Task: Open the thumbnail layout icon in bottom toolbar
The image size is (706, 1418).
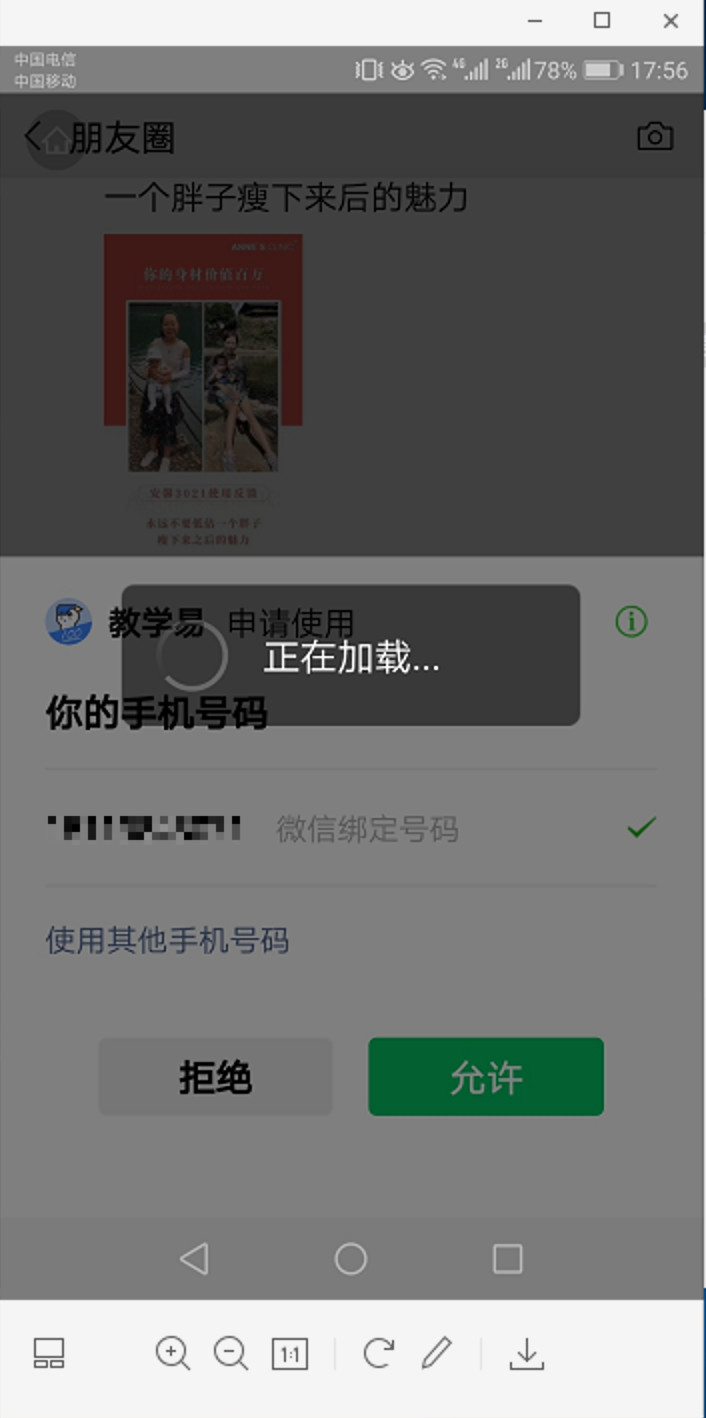Action: [x=49, y=1354]
